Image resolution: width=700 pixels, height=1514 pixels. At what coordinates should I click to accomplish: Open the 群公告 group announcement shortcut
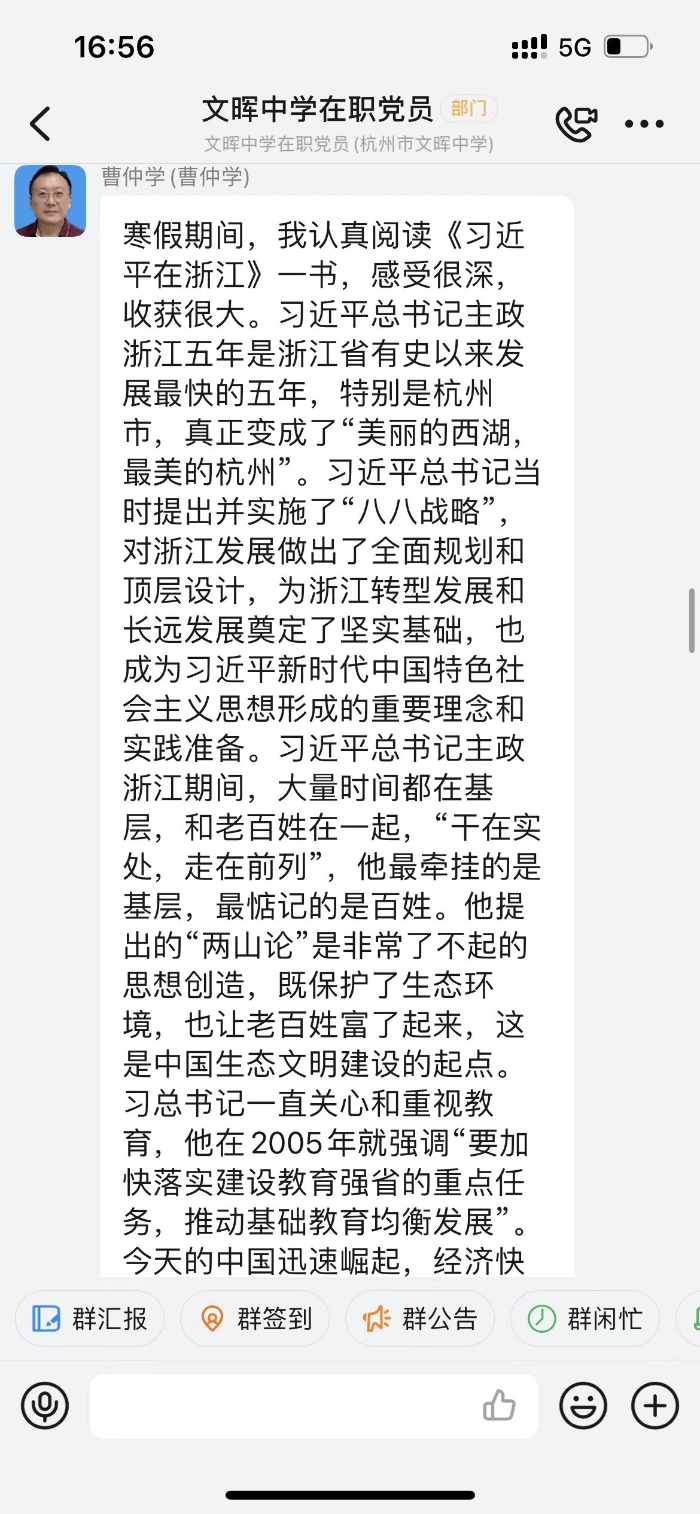(x=420, y=1318)
